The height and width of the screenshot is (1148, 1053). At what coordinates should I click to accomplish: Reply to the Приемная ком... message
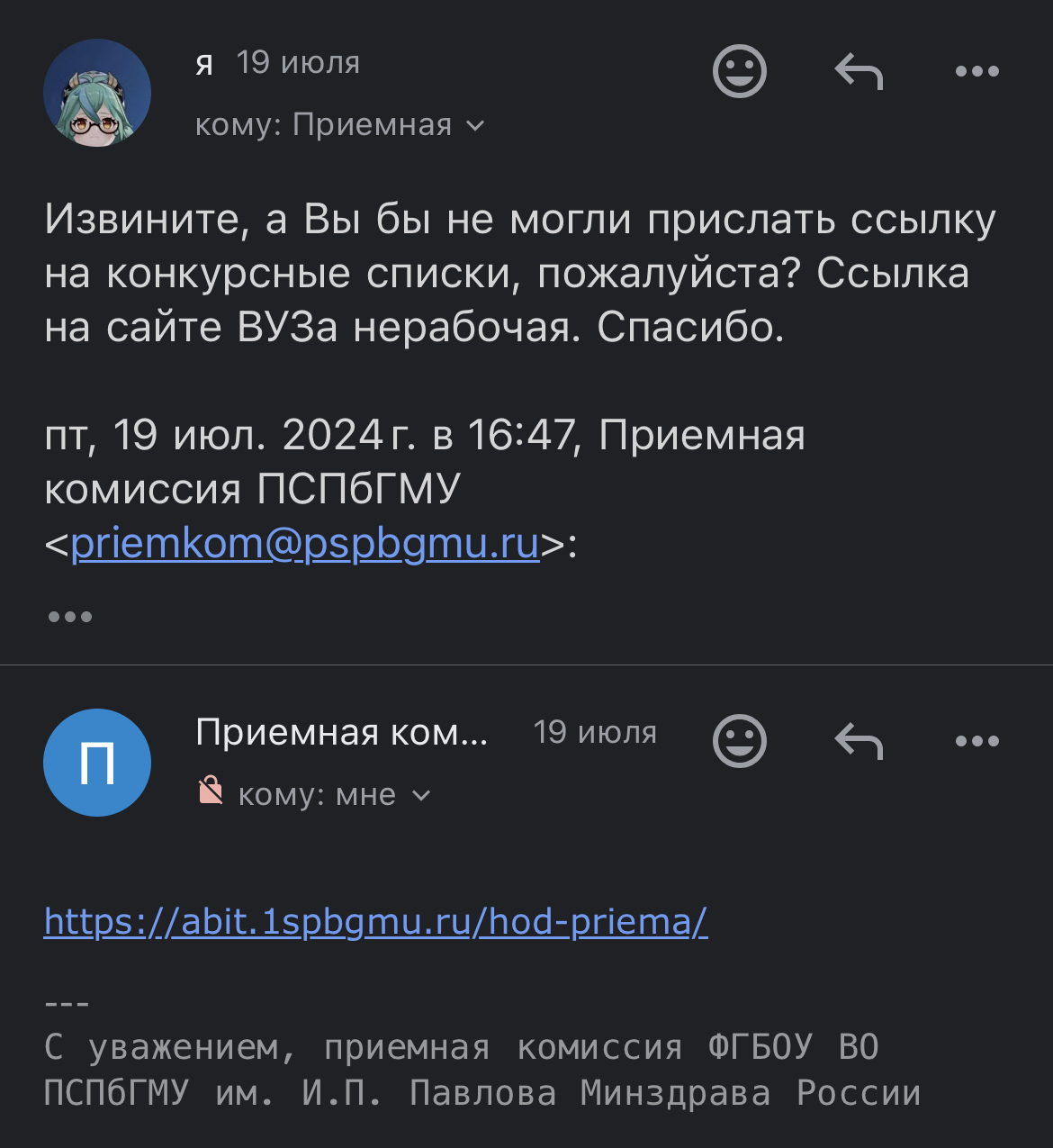(859, 741)
